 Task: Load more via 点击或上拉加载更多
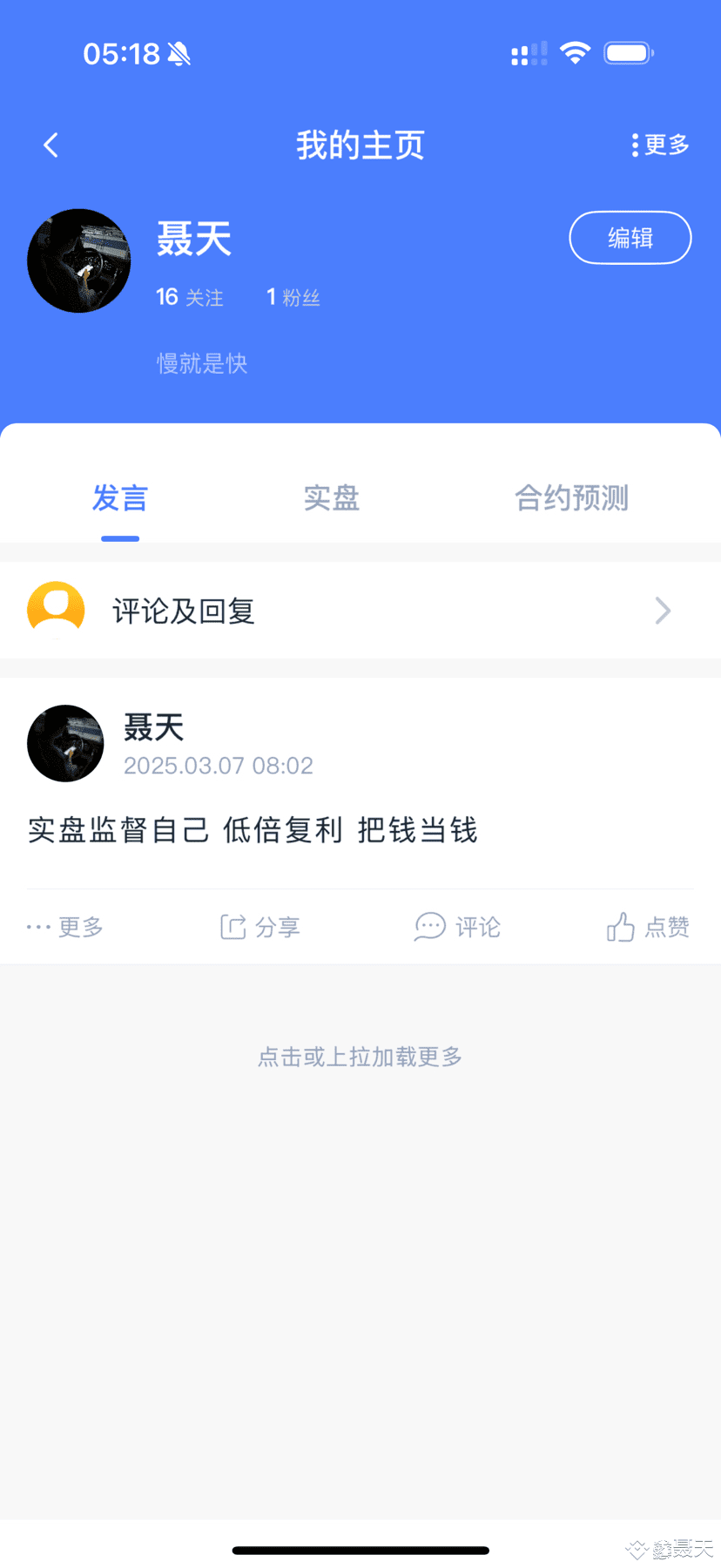tap(360, 1057)
